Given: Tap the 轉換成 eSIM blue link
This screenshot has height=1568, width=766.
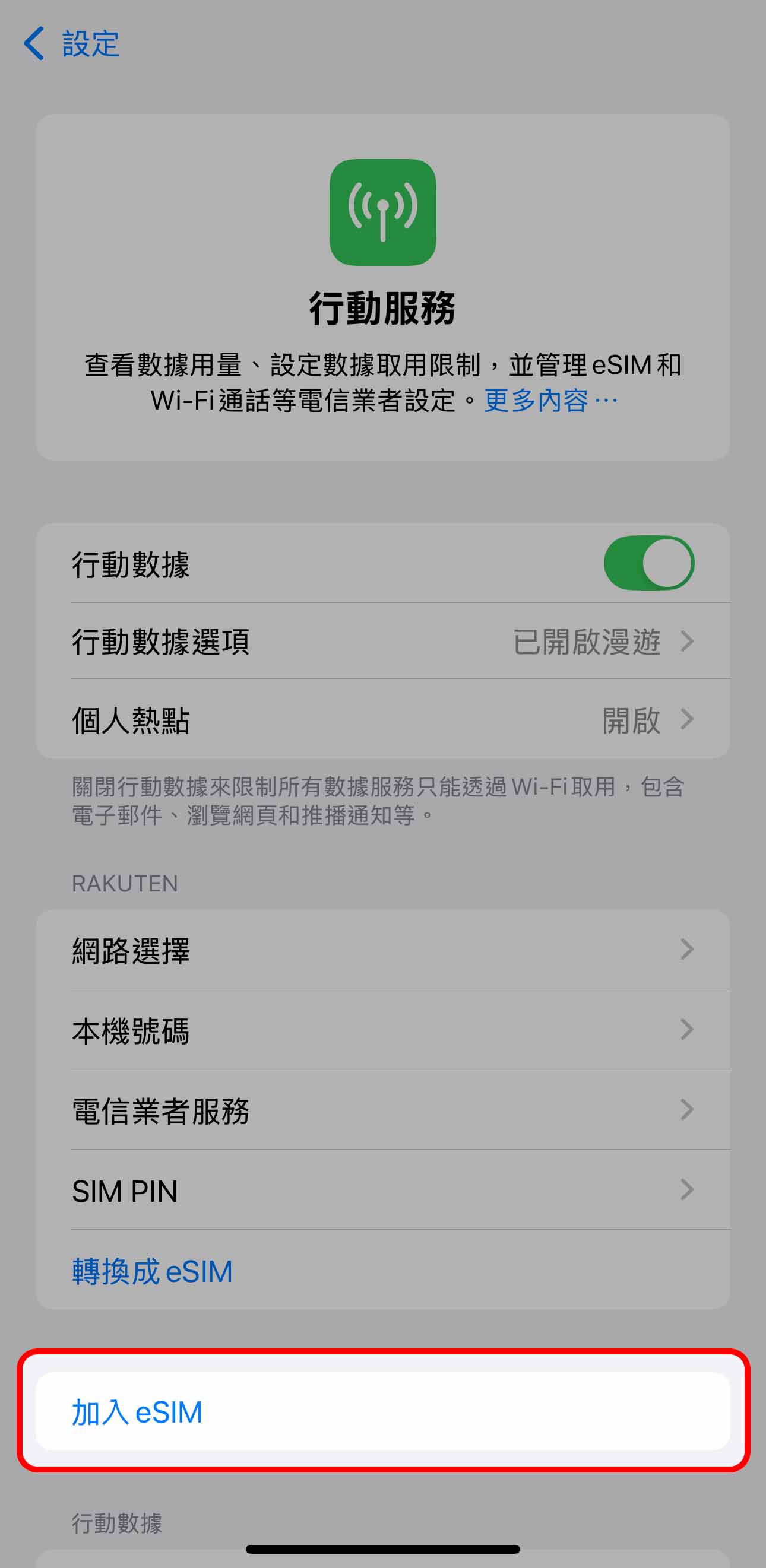Looking at the screenshot, I should click(152, 1270).
